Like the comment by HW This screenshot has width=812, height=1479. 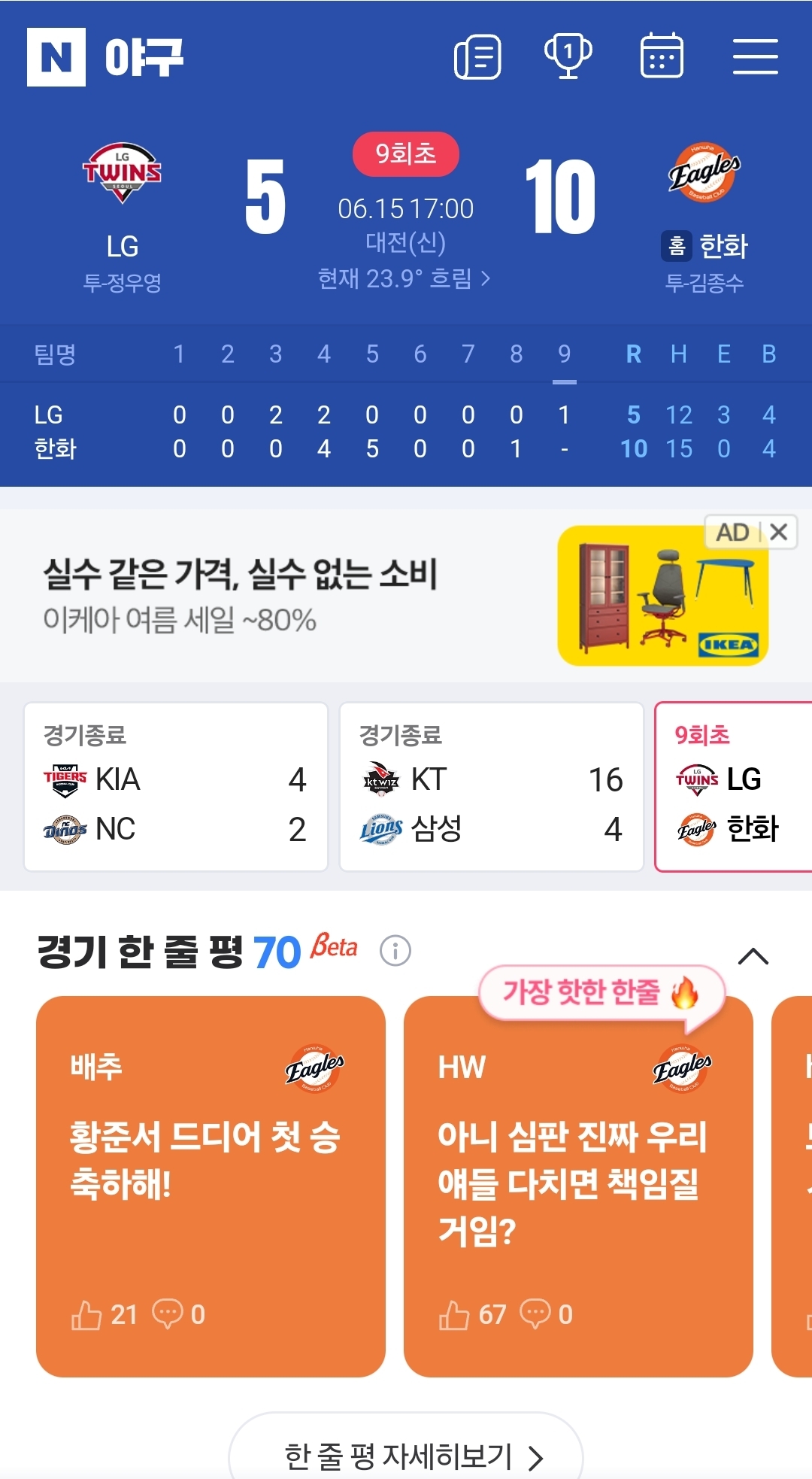click(472, 1315)
